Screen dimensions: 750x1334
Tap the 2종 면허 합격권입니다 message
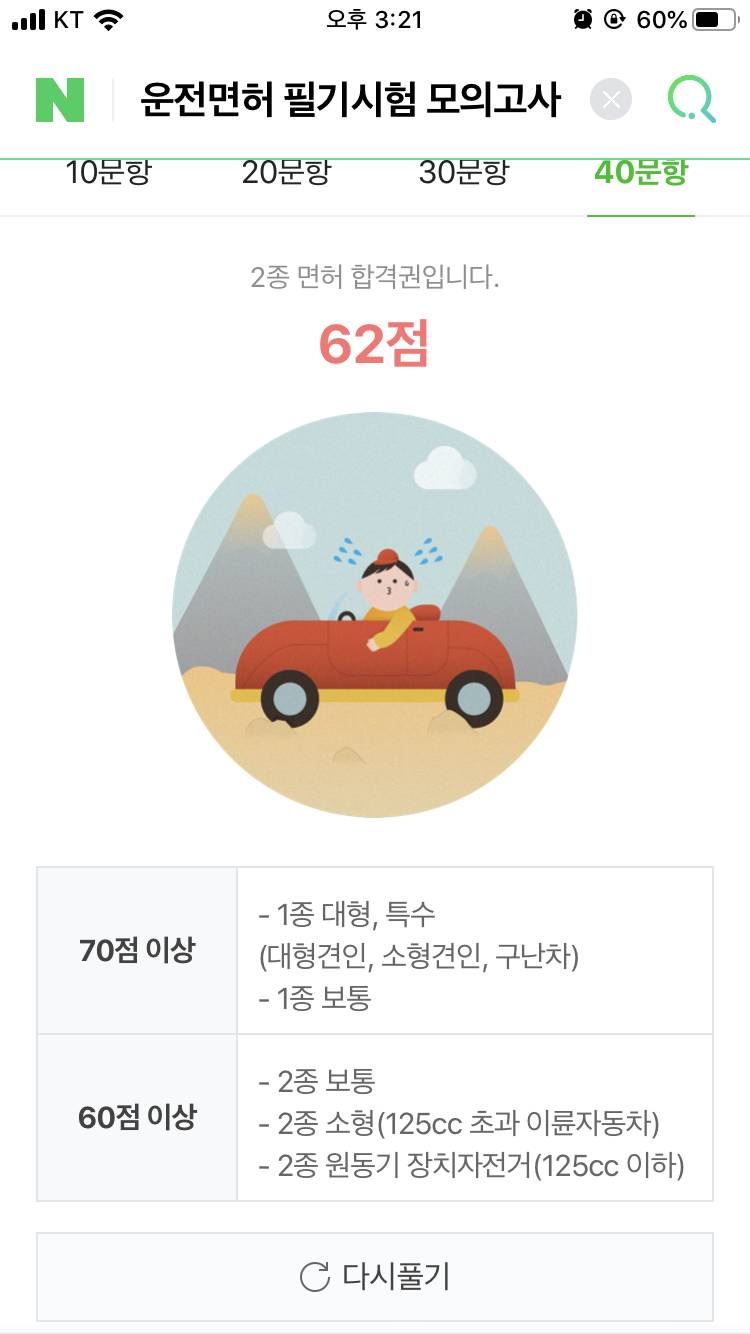(x=374, y=277)
